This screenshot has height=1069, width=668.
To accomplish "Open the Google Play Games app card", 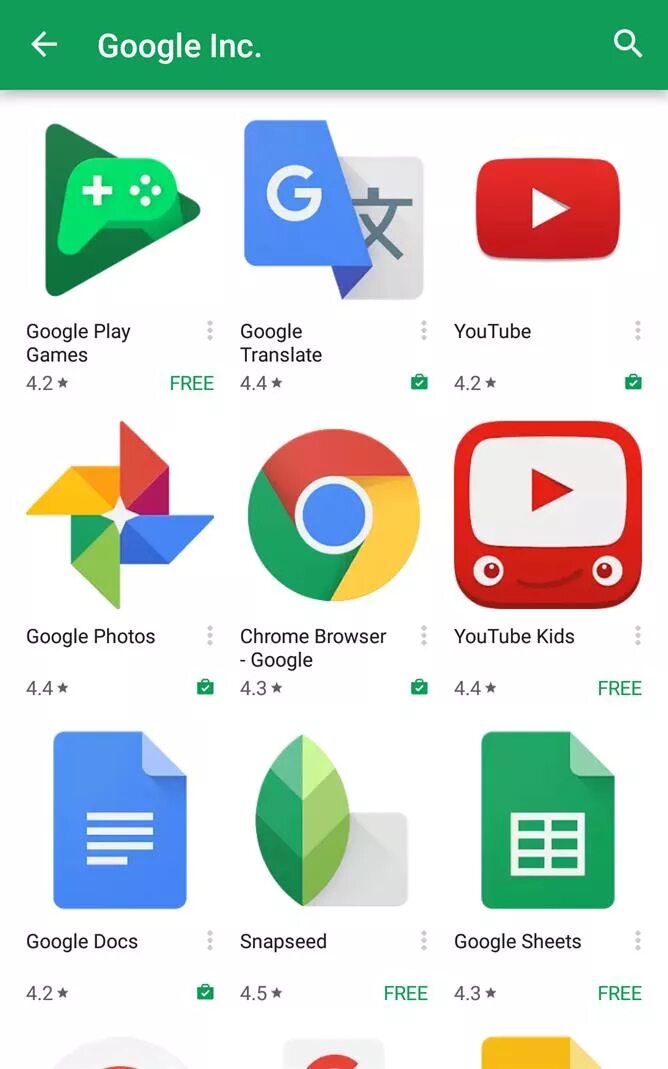I will pyautogui.click(x=120, y=211).
